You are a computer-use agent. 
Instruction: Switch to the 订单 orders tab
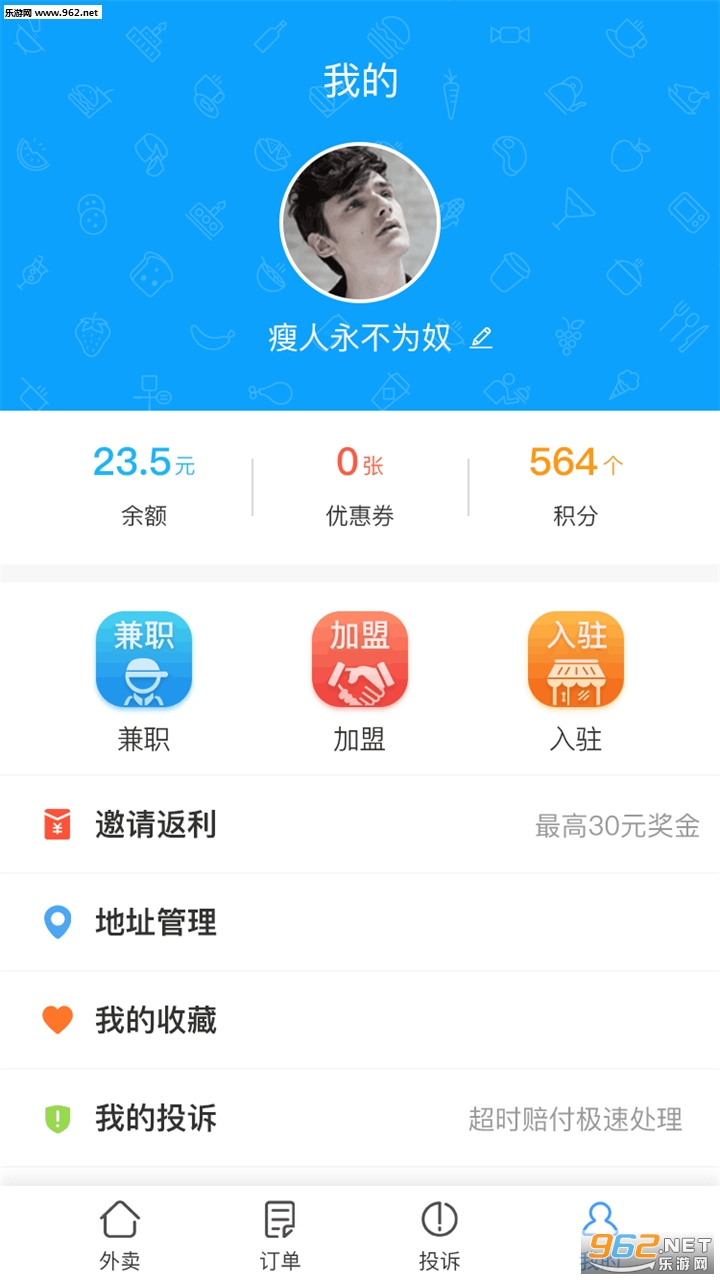(280, 1234)
